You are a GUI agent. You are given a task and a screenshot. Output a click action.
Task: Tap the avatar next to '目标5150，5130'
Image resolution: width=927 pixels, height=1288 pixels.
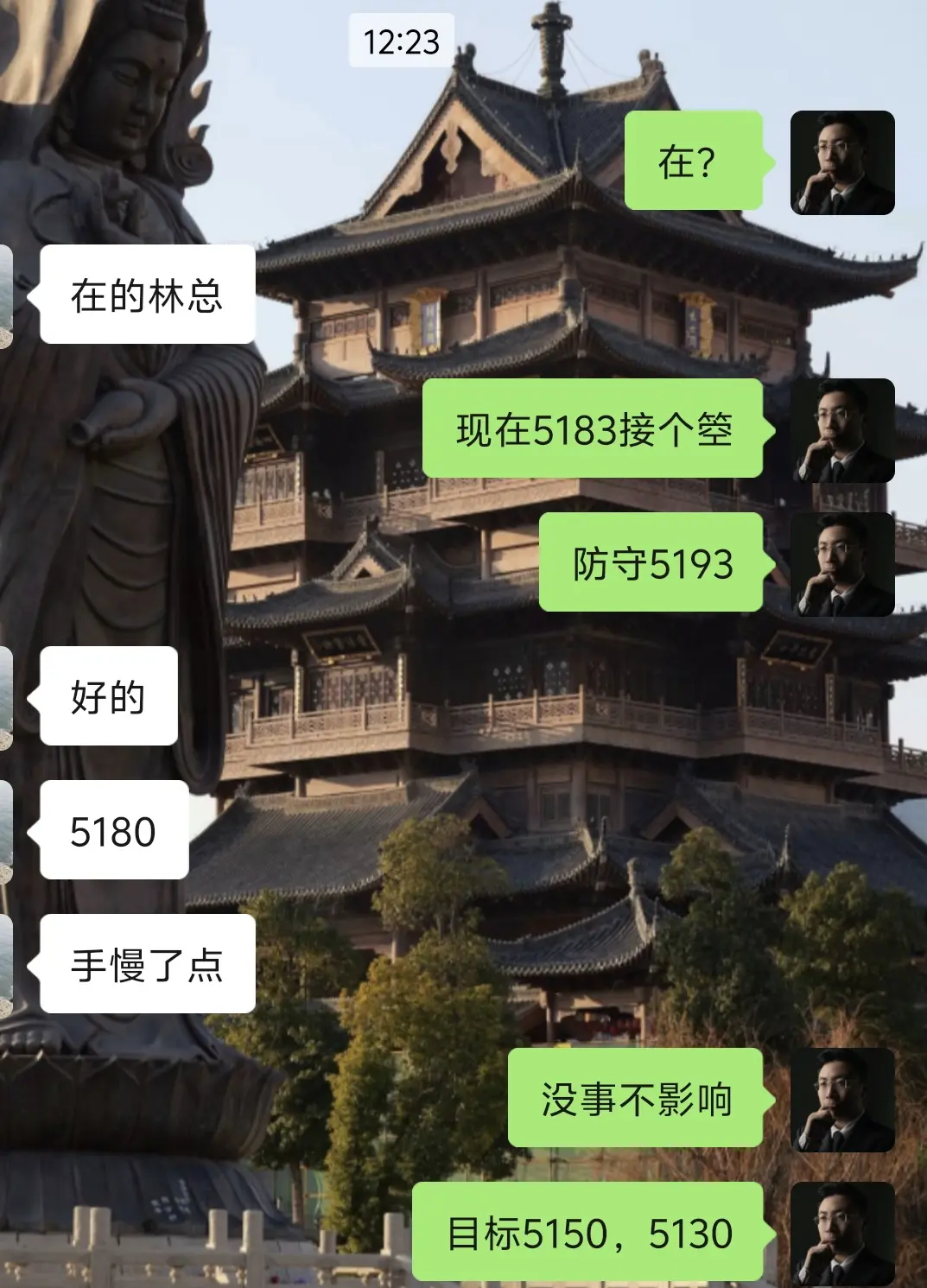tap(841, 1234)
